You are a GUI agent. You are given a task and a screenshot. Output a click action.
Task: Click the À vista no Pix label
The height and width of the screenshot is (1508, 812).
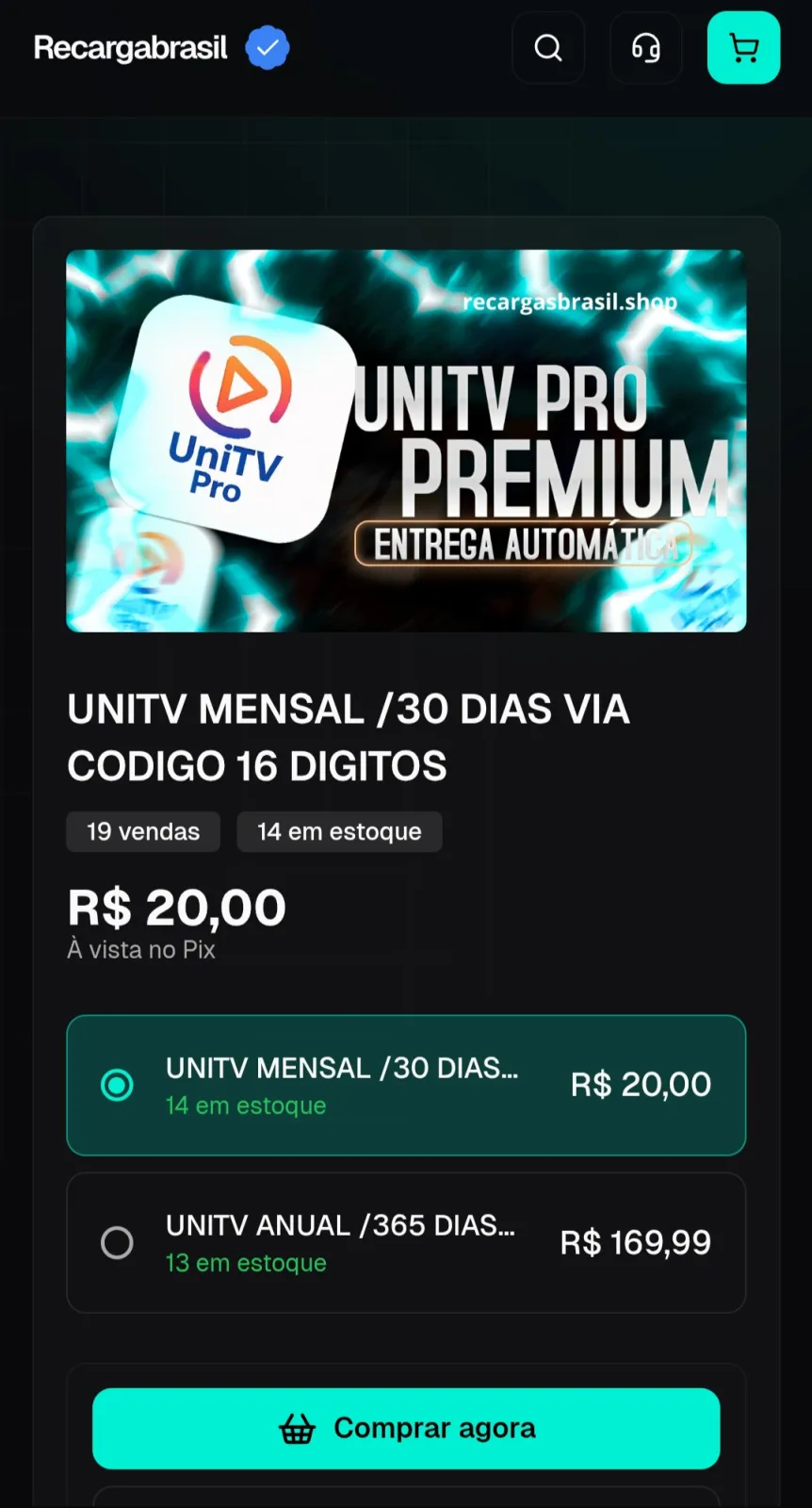tap(140, 949)
